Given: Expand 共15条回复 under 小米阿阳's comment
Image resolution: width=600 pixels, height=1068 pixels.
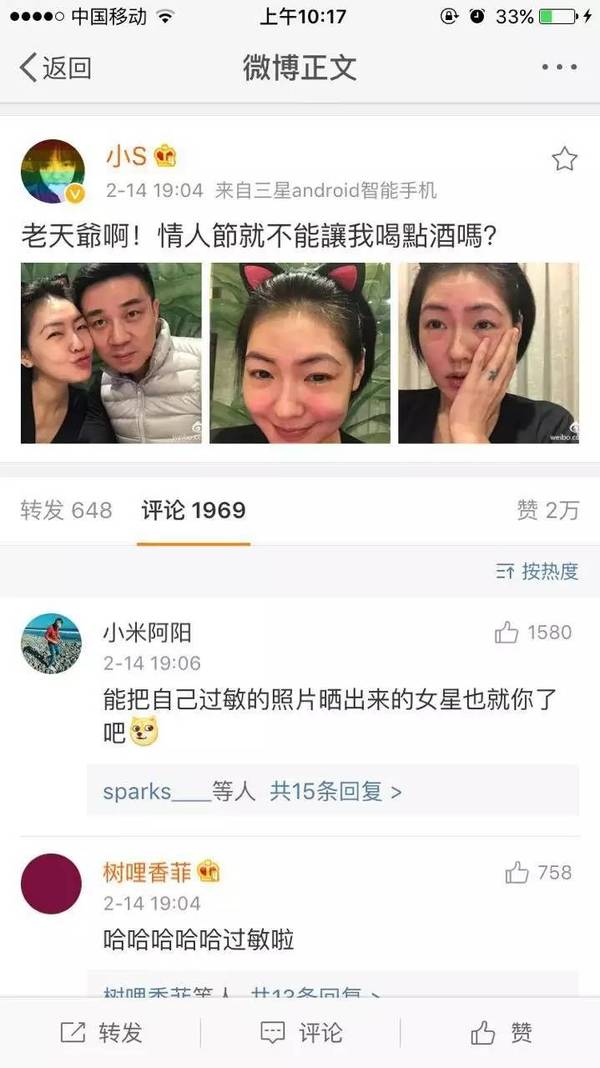Looking at the screenshot, I should [335, 791].
